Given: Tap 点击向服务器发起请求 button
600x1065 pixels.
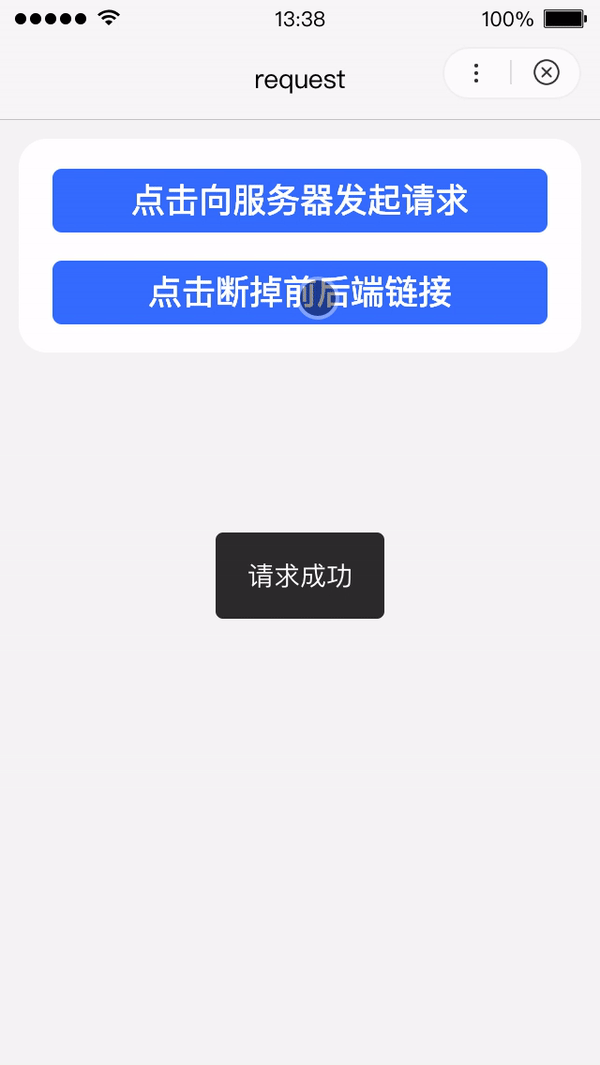Looking at the screenshot, I should click(x=300, y=200).
